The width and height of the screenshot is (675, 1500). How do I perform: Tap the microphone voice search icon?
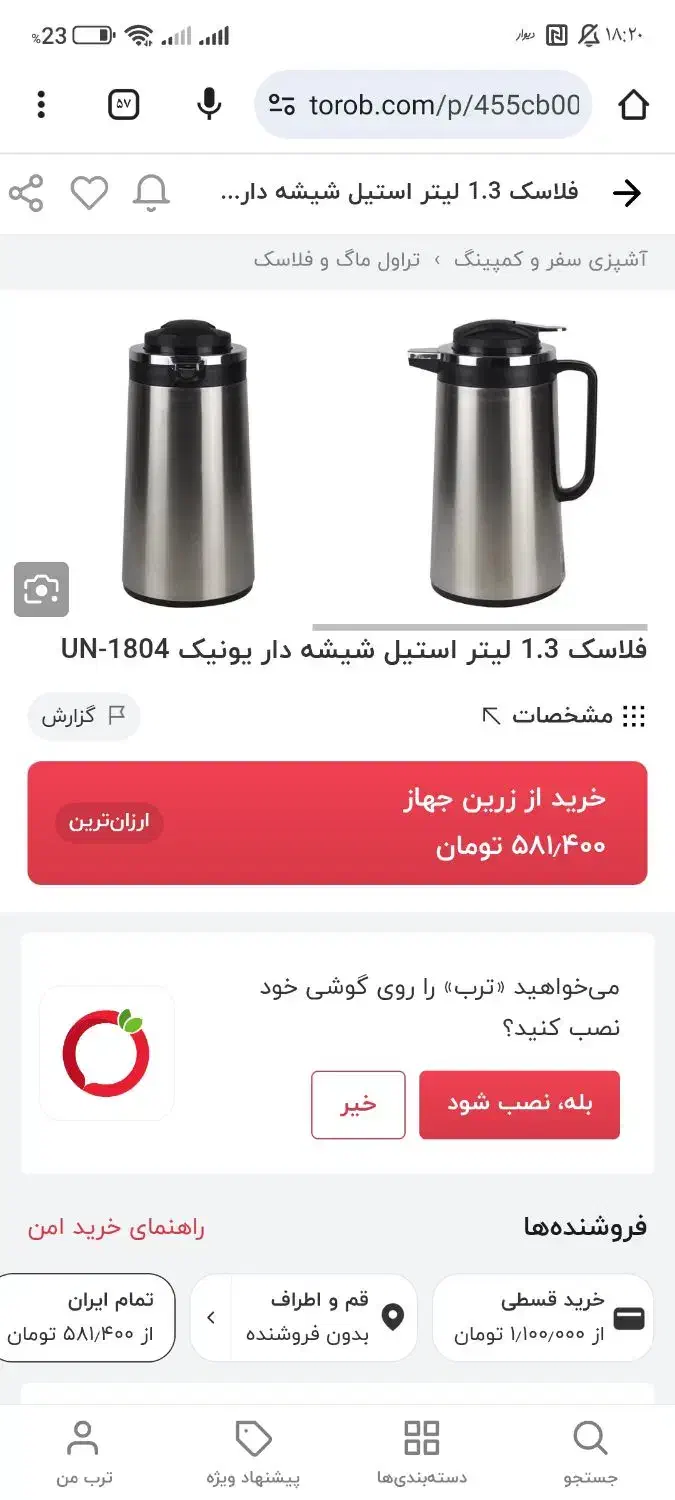tap(209, 104)
